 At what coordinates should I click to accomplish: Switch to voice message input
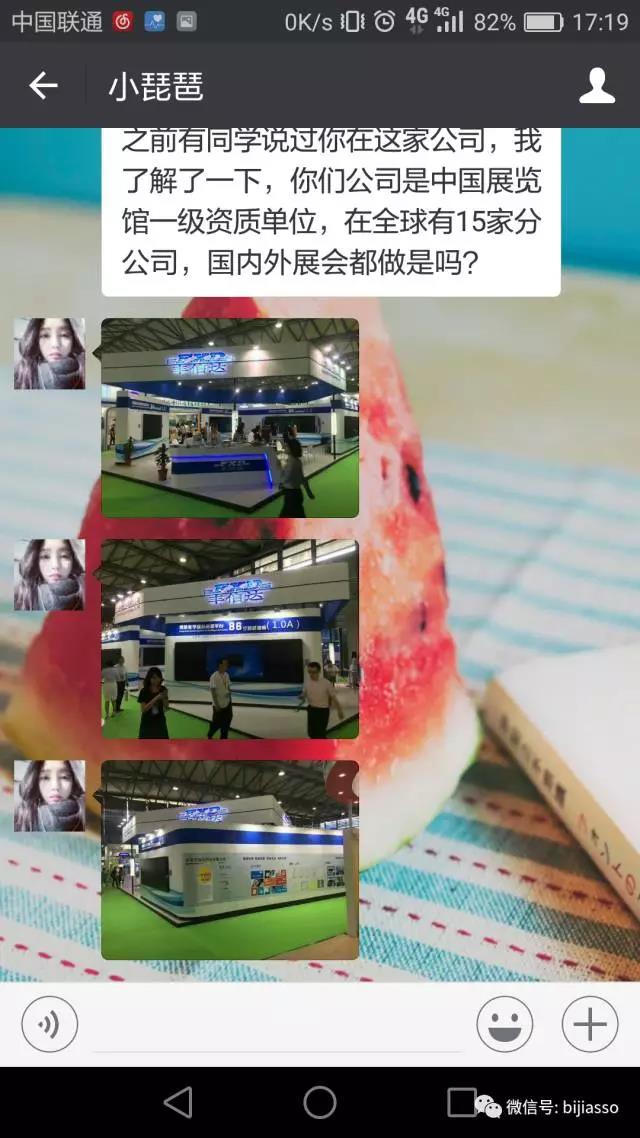(x=49, y=1024)
